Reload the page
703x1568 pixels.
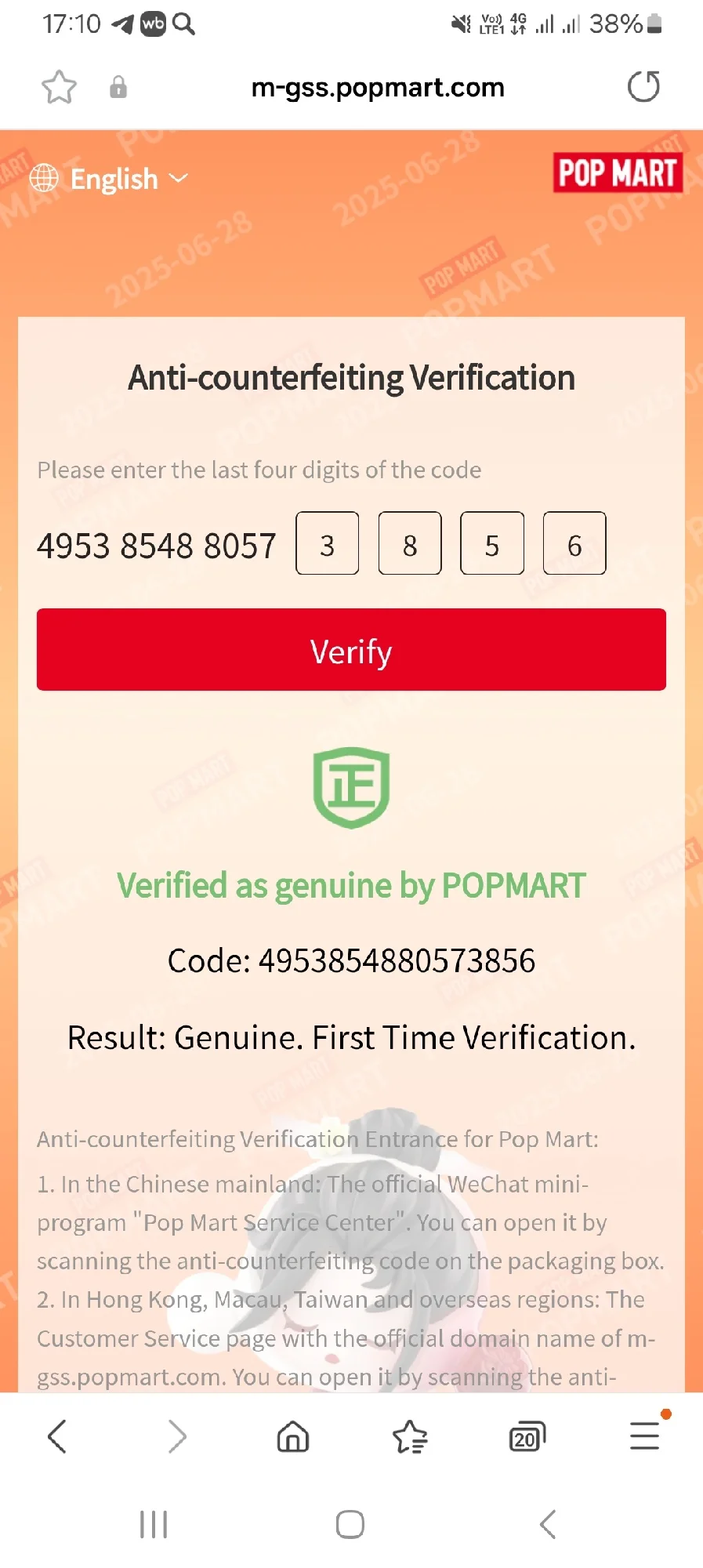(x=643, y=86)
